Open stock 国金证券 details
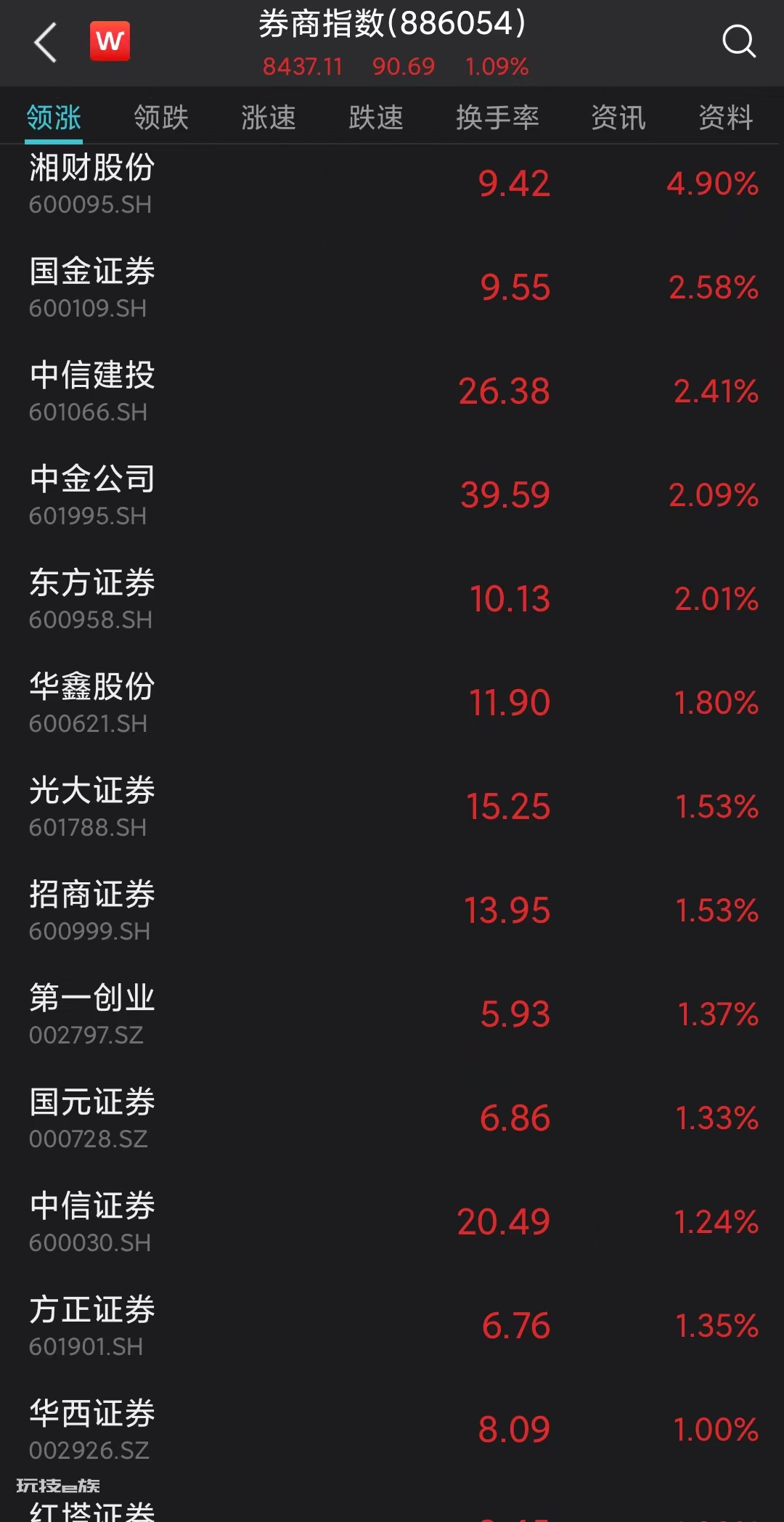Image resolution: width=784 pixels, height=1522 pixels. (392, 288)
